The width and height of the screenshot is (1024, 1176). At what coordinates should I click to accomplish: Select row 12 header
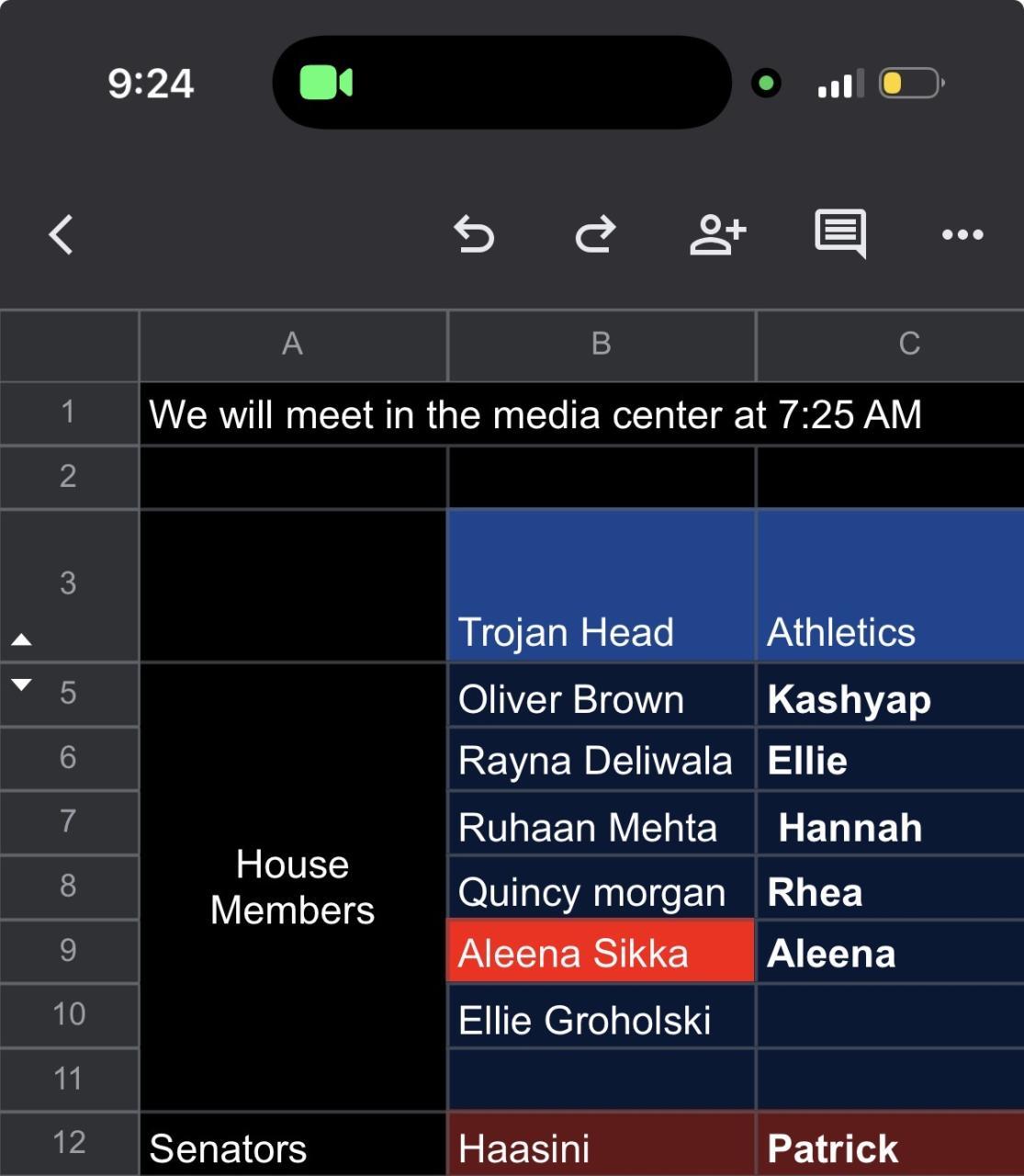click(68, 1143)
